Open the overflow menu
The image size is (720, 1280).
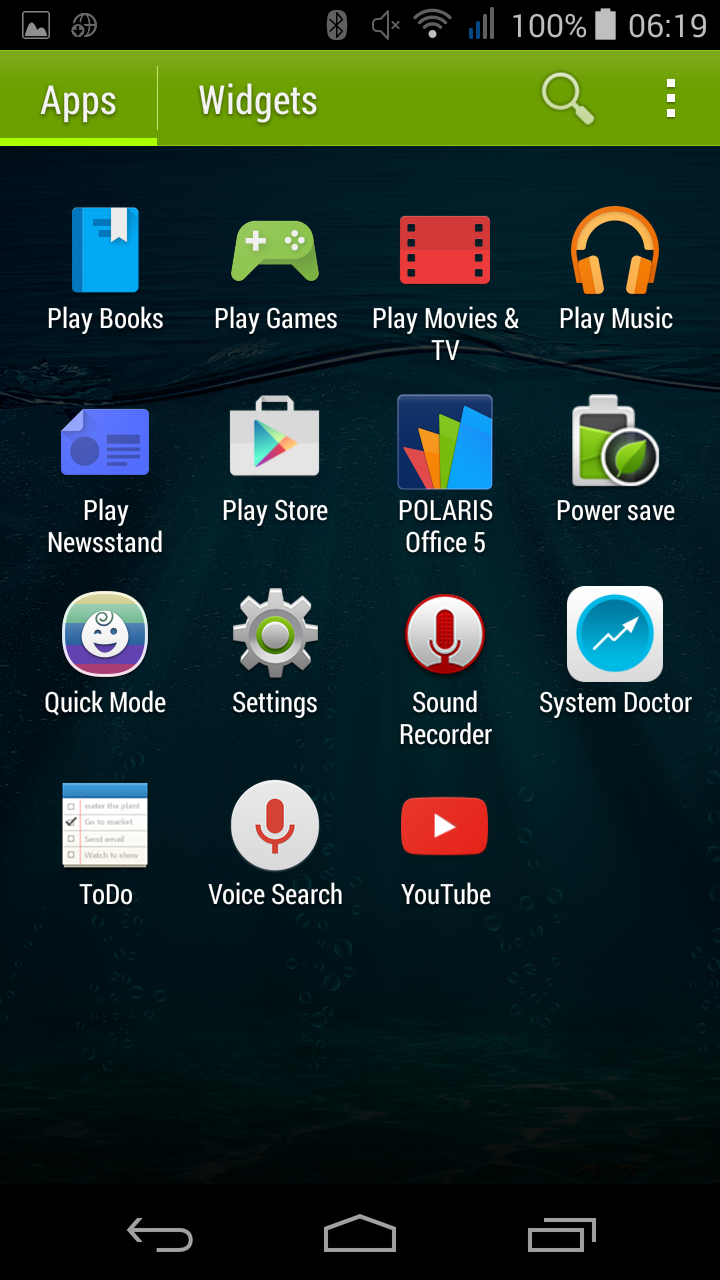click(670, 99)
